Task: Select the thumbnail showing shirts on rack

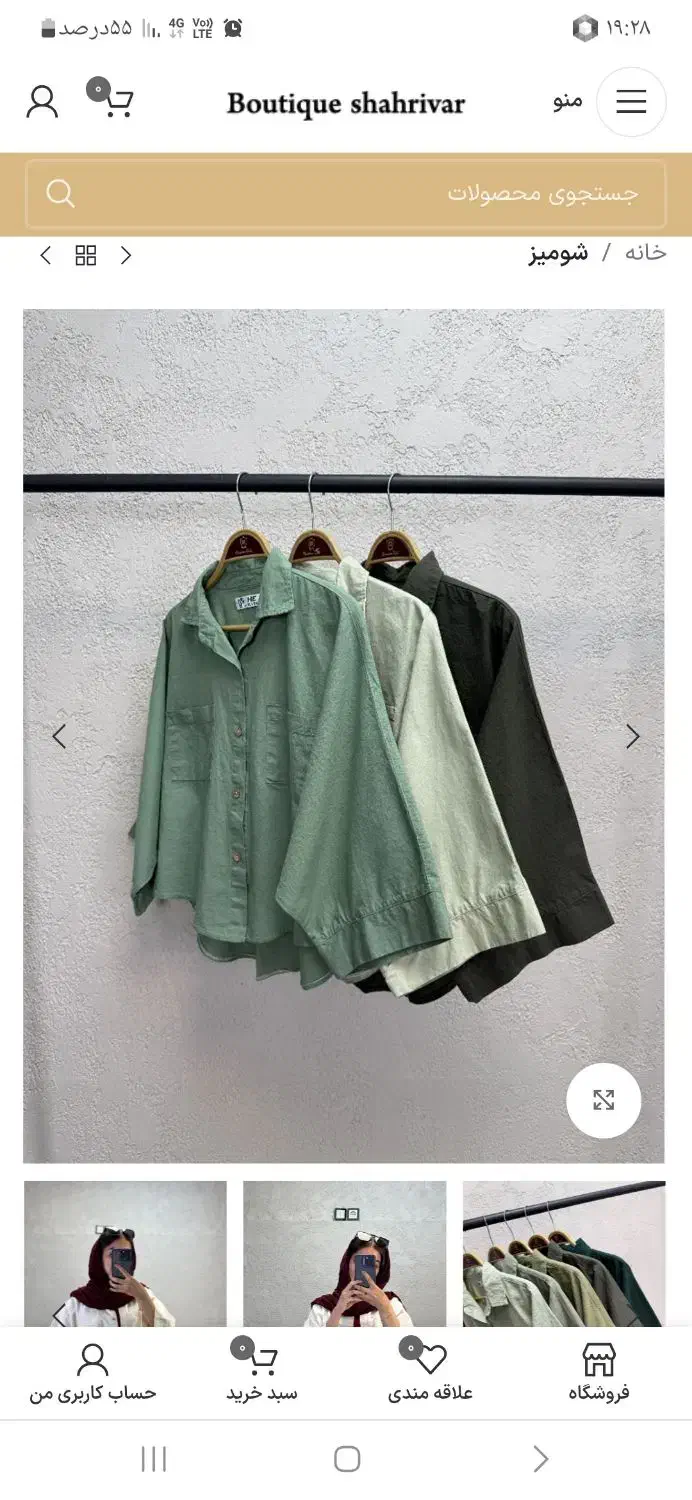Action: pos(563,1254)
